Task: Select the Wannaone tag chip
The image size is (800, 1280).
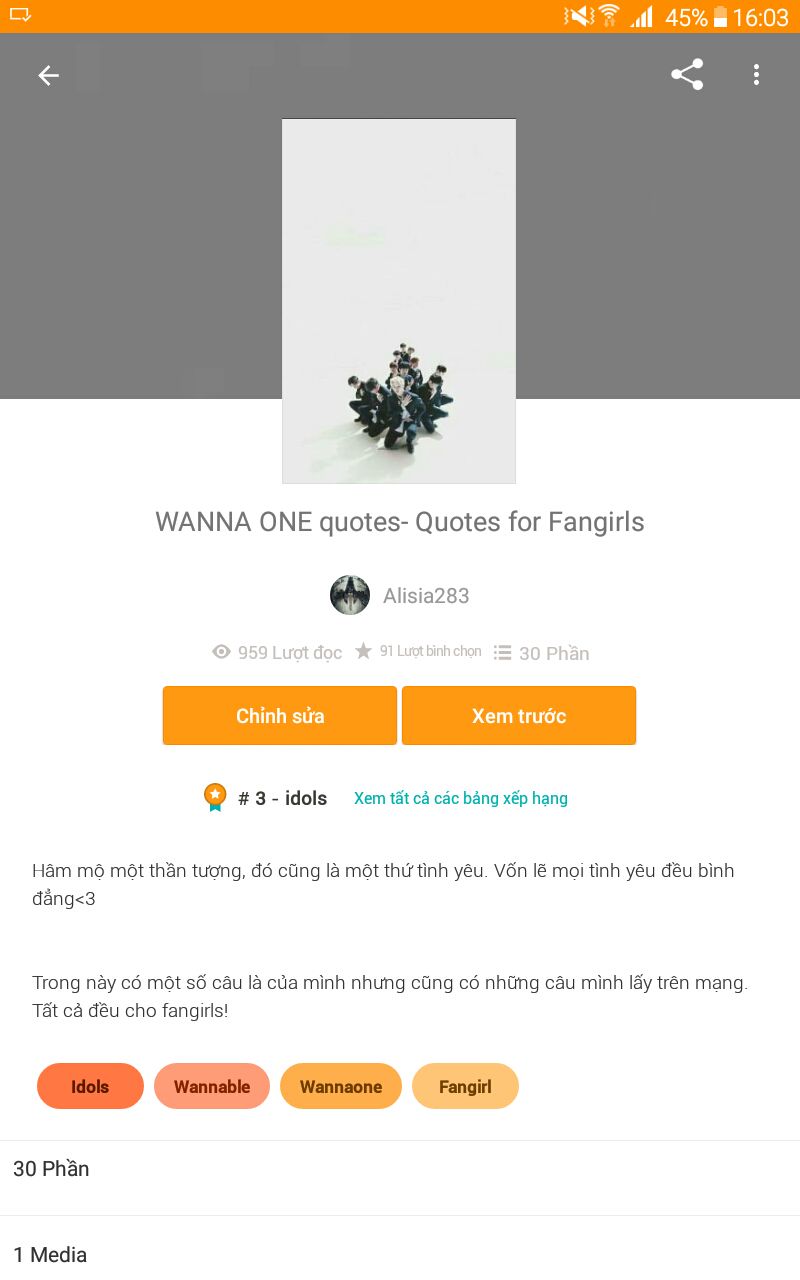Action: point(341,1087)
